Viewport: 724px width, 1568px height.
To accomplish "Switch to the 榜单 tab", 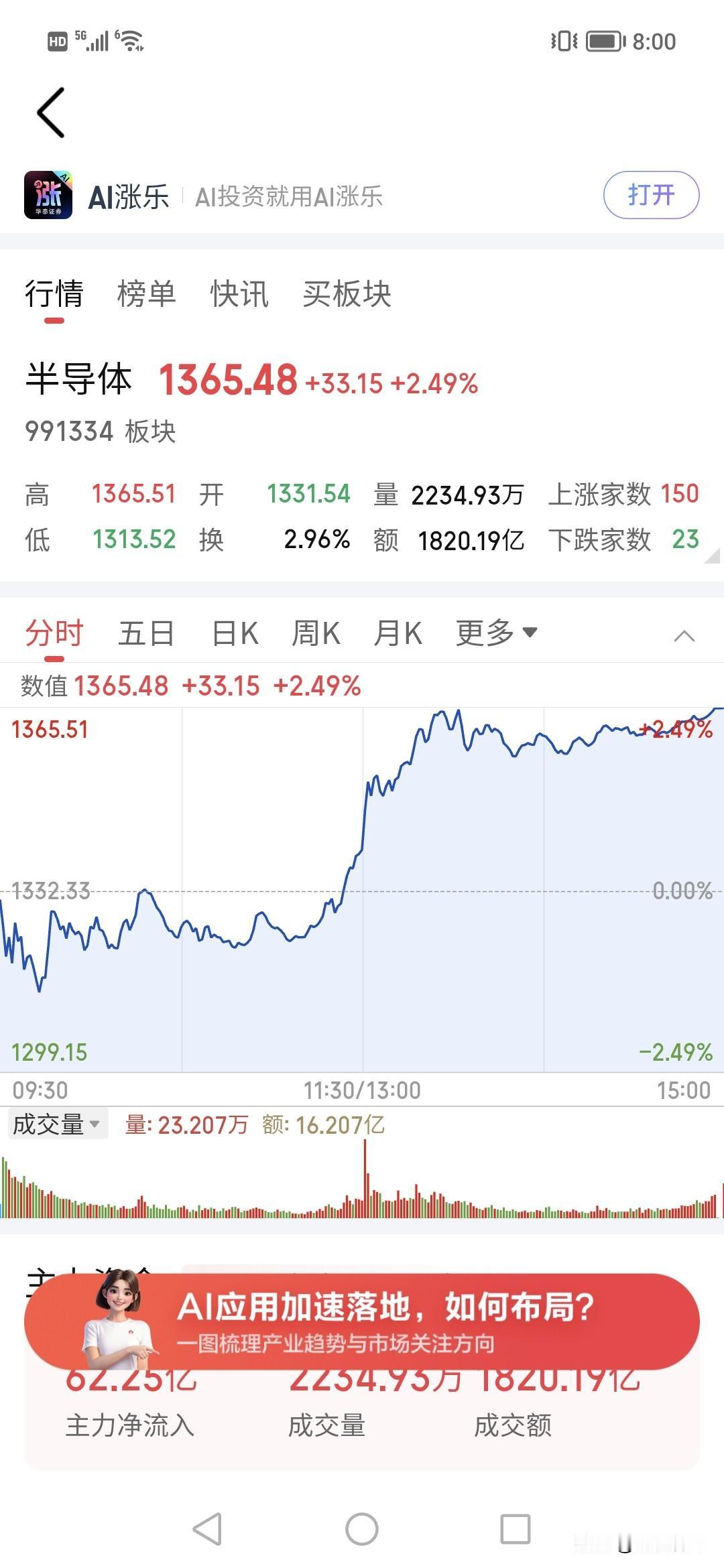I will (x=147, y=293).
